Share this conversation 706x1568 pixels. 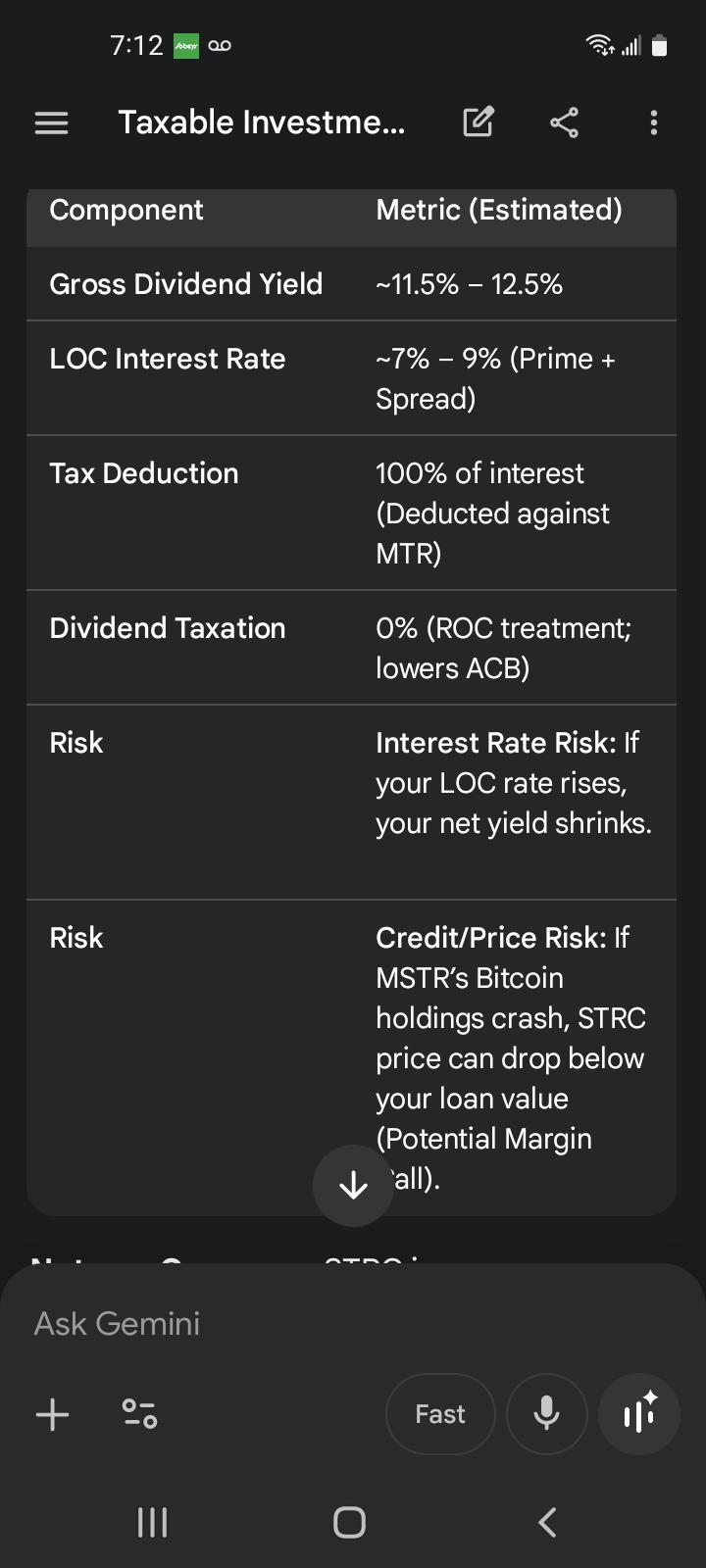point(564,122)
